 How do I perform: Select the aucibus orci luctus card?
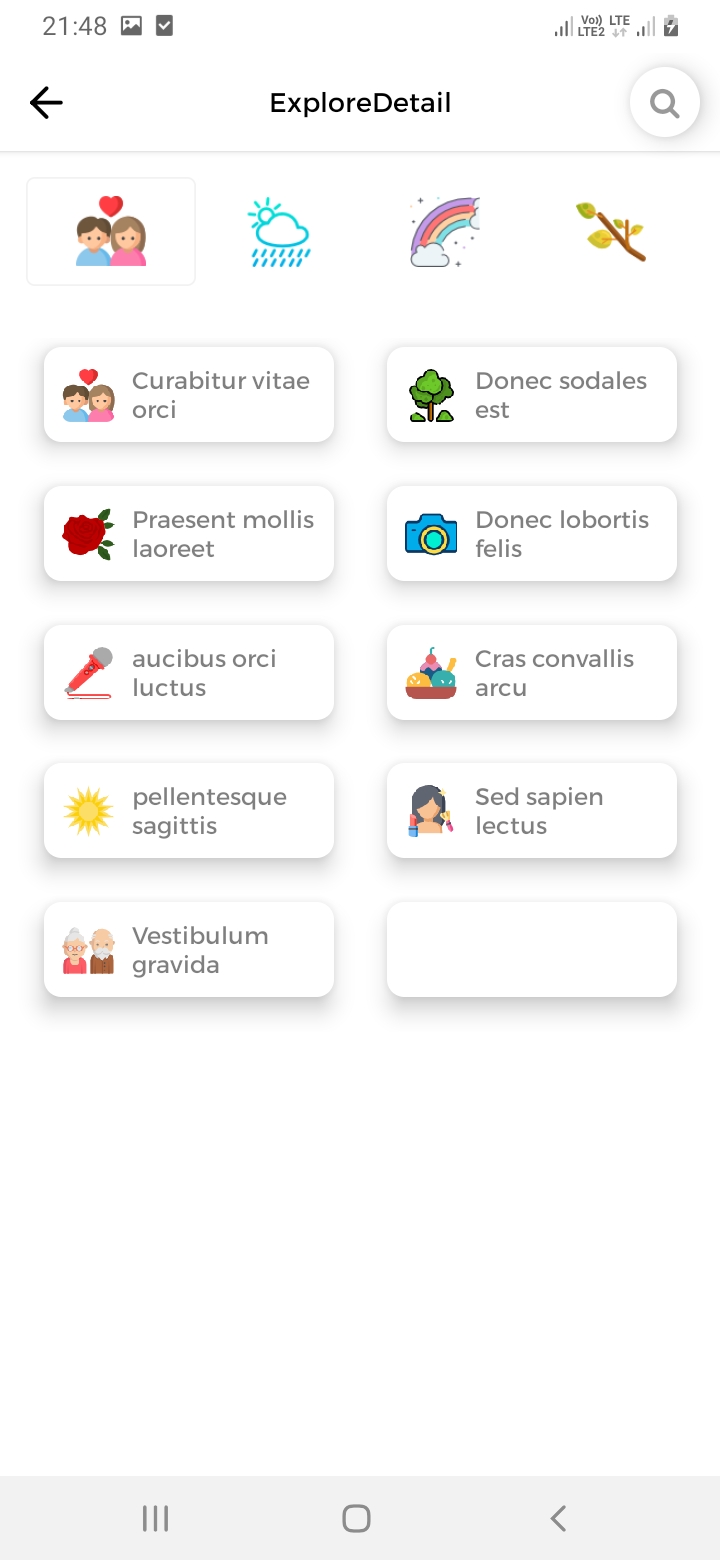point(189,673)
